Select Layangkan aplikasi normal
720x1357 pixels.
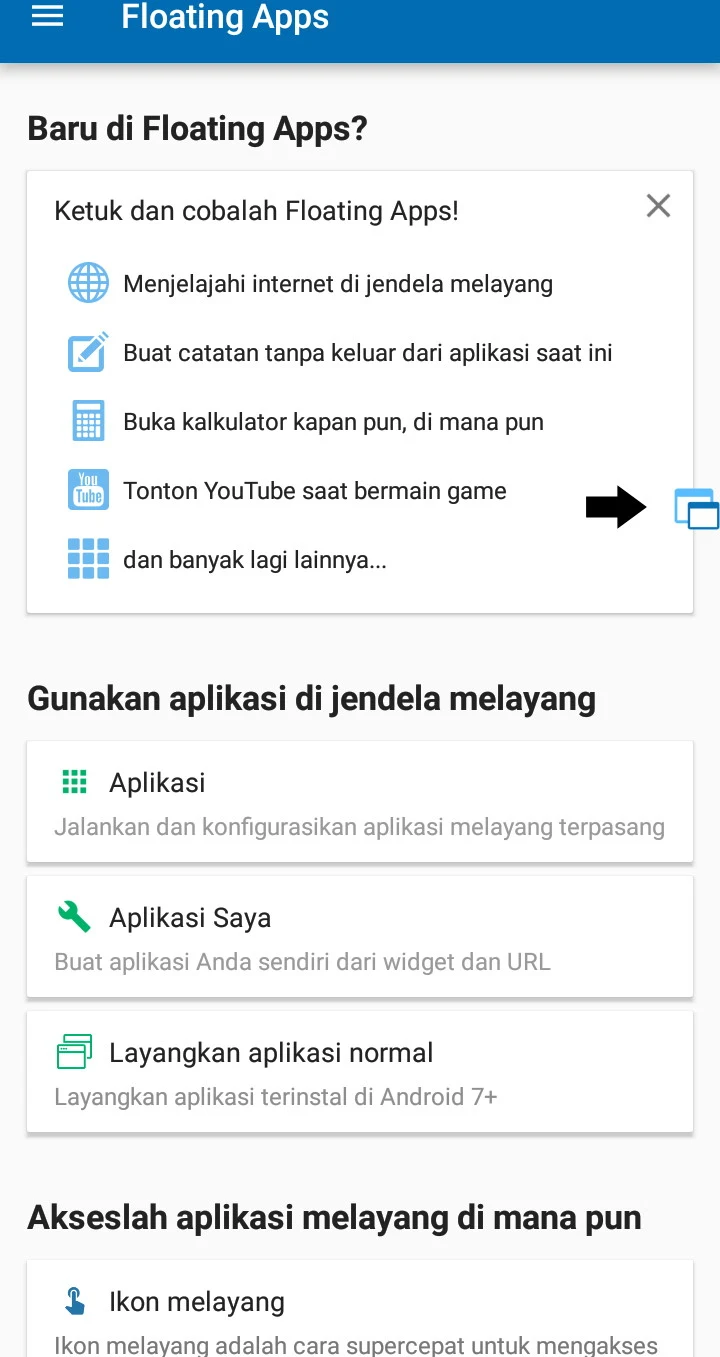click(359, 1072)
